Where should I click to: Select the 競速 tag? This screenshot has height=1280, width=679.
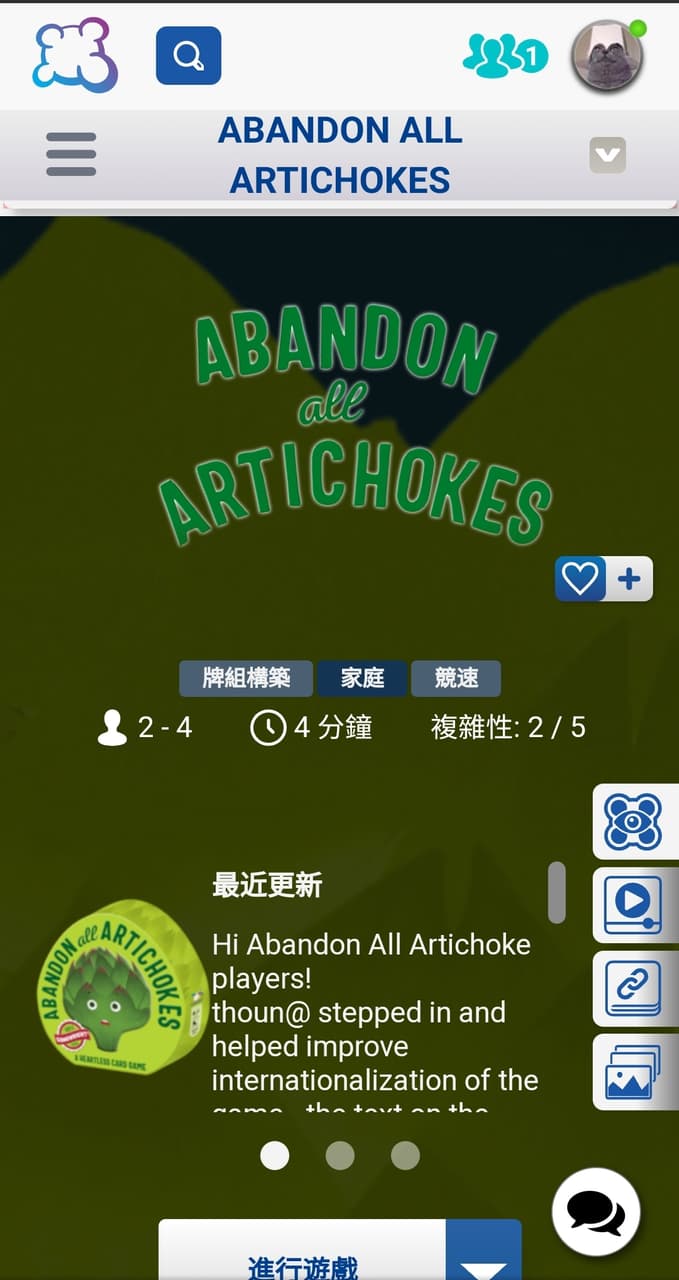[x=456, y=678]
